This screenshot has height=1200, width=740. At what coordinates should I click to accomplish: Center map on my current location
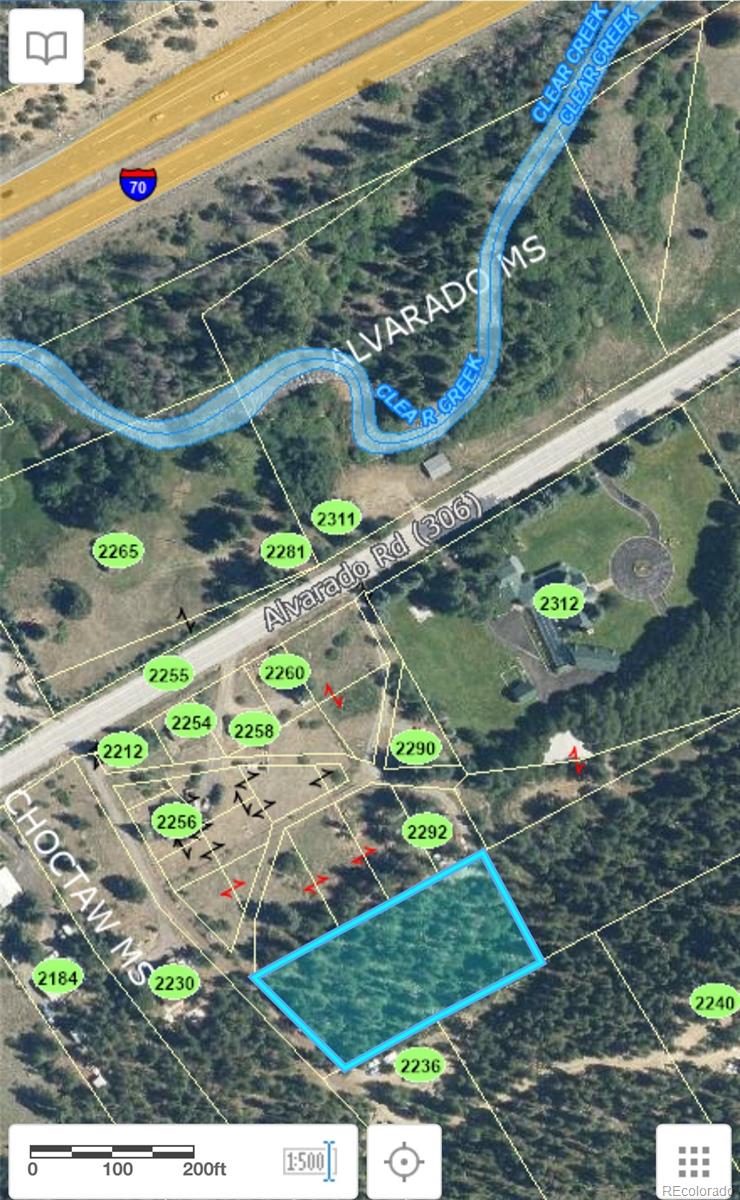(x=404, y=1162)
